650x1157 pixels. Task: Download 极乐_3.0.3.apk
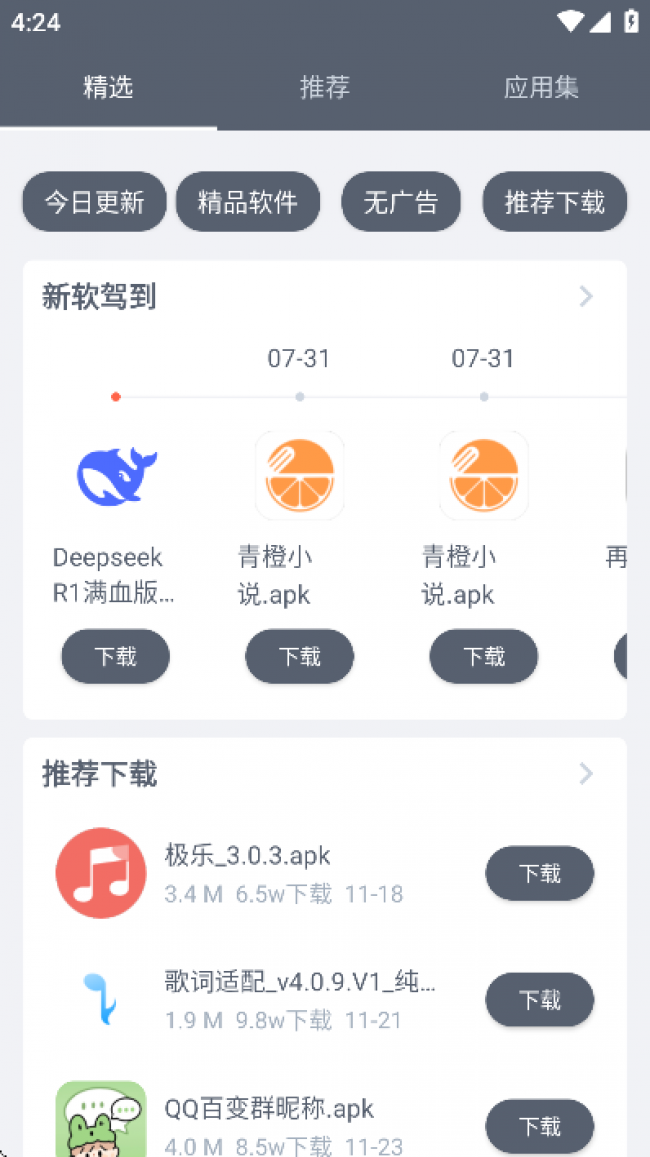pyautogui.click(x=540, y=873)
